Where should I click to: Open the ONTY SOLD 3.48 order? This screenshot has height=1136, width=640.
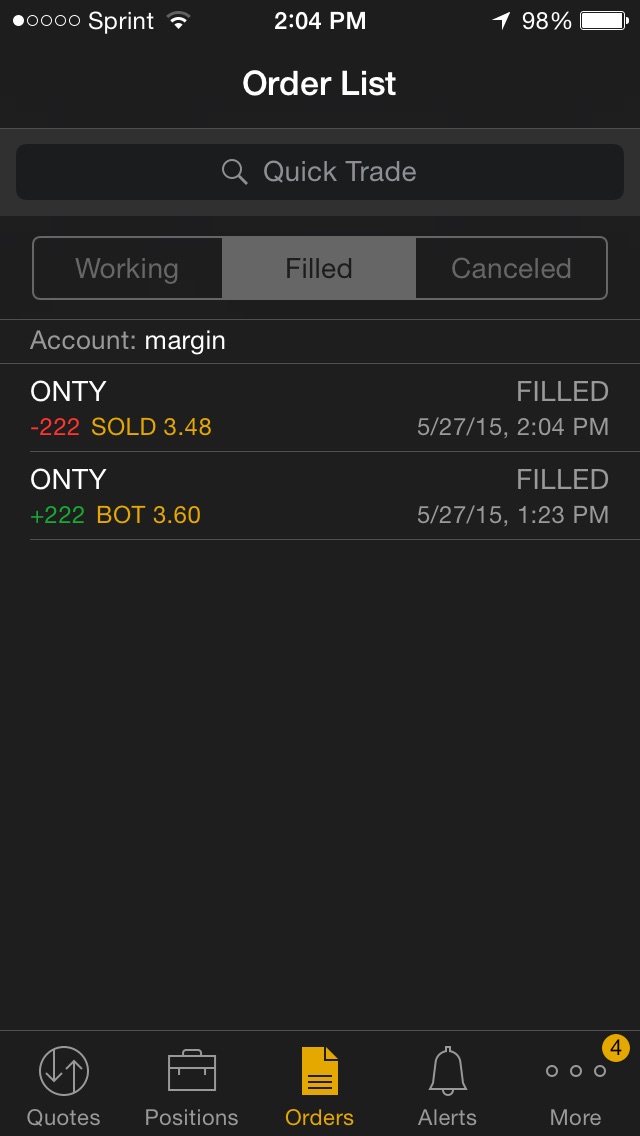[320, 408]
